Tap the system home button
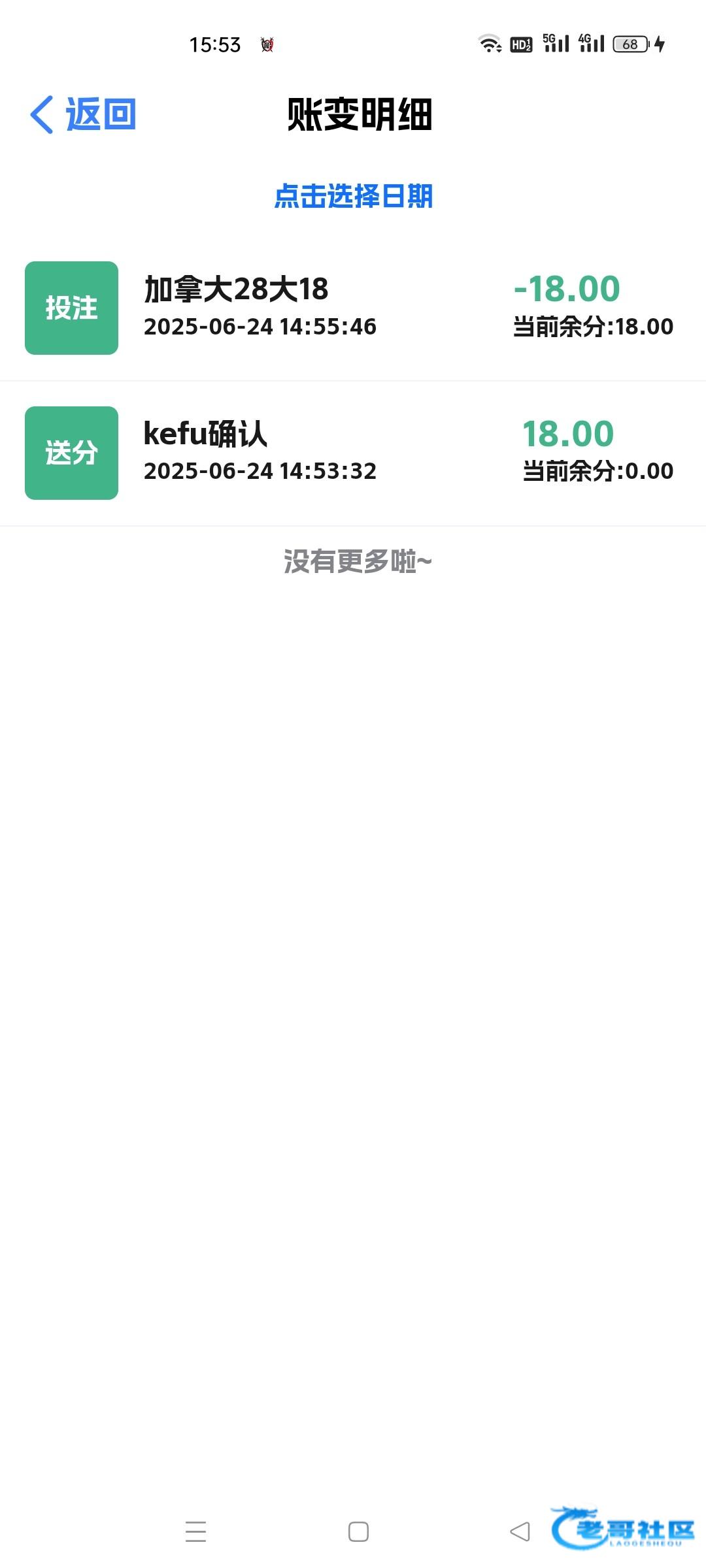 coord(358,1531)
